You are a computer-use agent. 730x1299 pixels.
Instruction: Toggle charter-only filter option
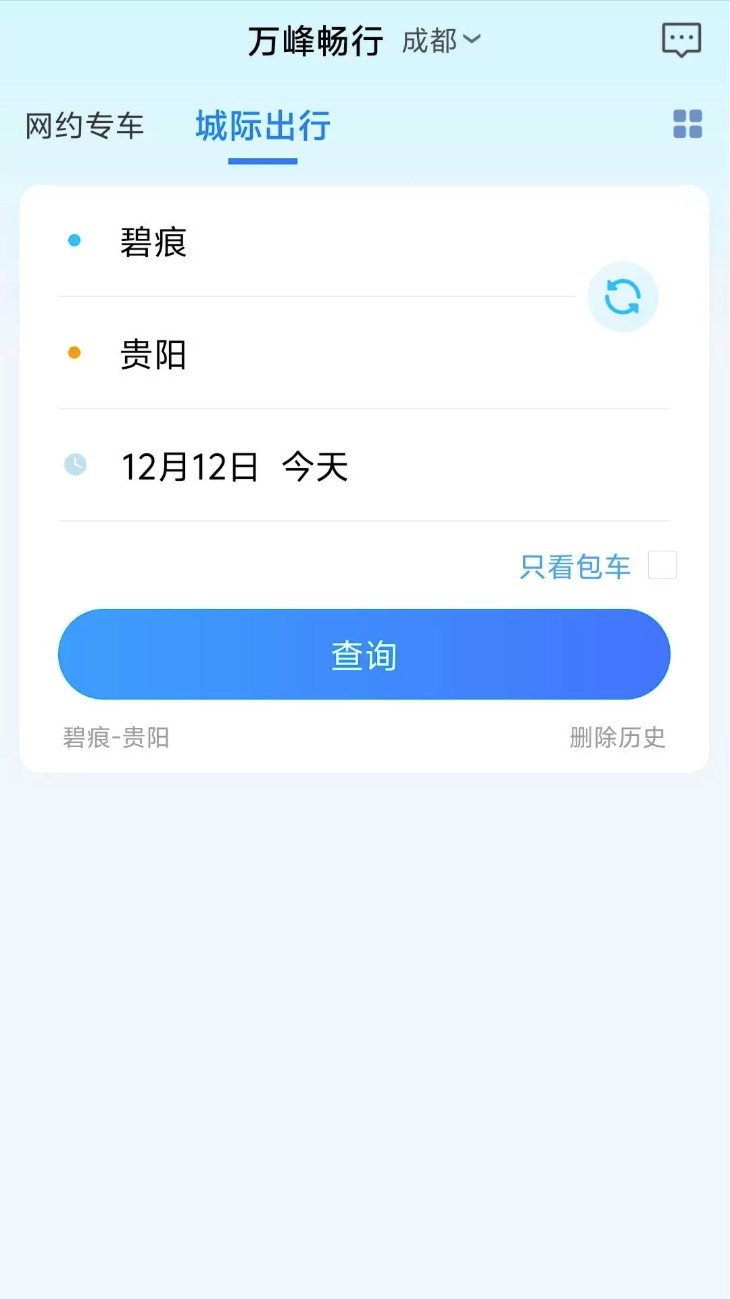[x=663, y=565]
